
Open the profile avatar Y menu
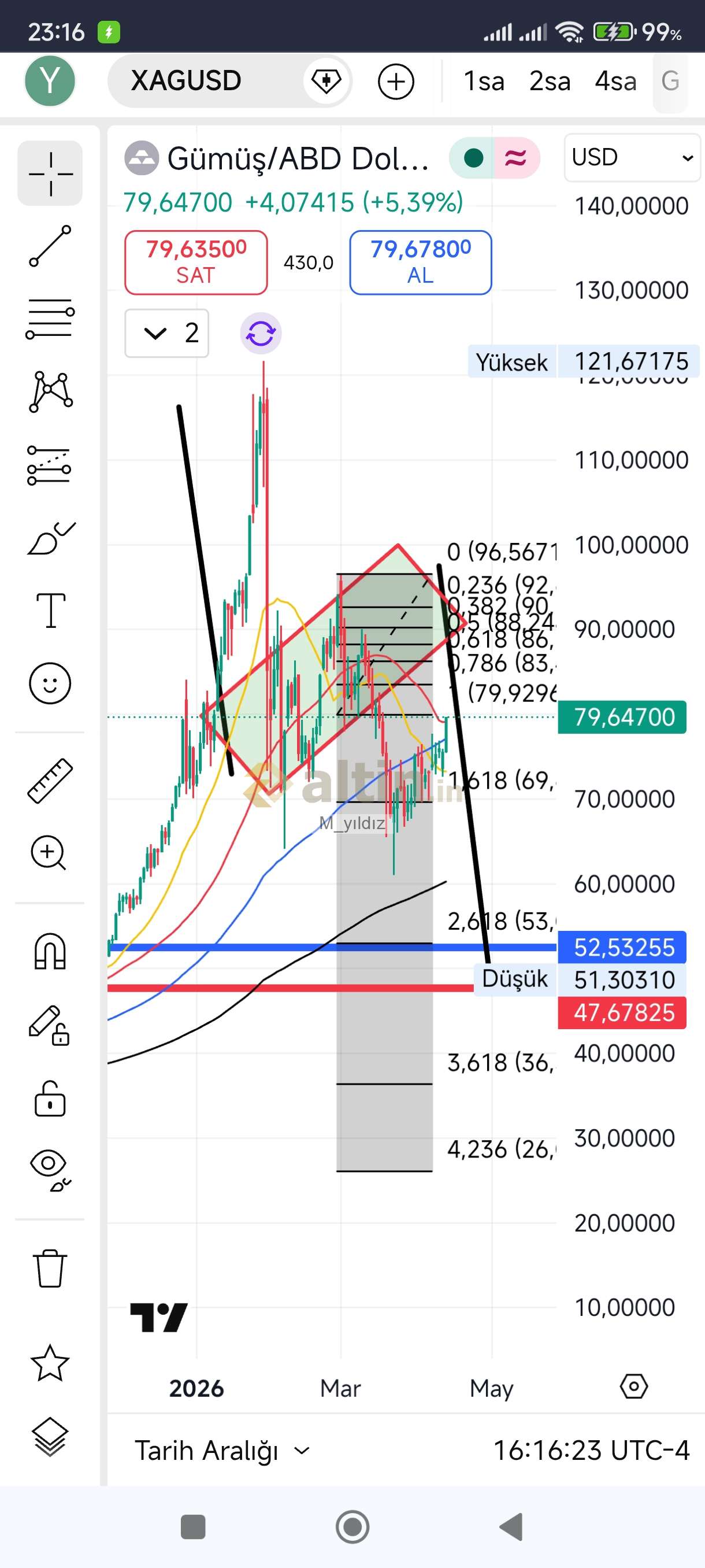pyautogui.click(x=50, y=81)
